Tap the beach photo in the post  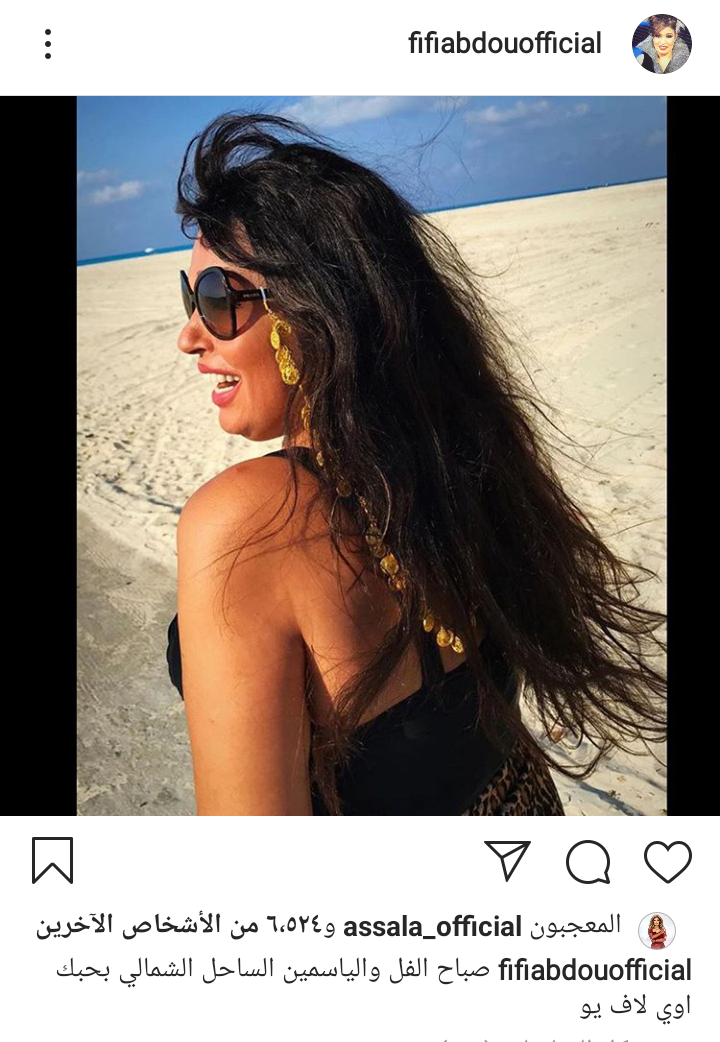(371, 455)
